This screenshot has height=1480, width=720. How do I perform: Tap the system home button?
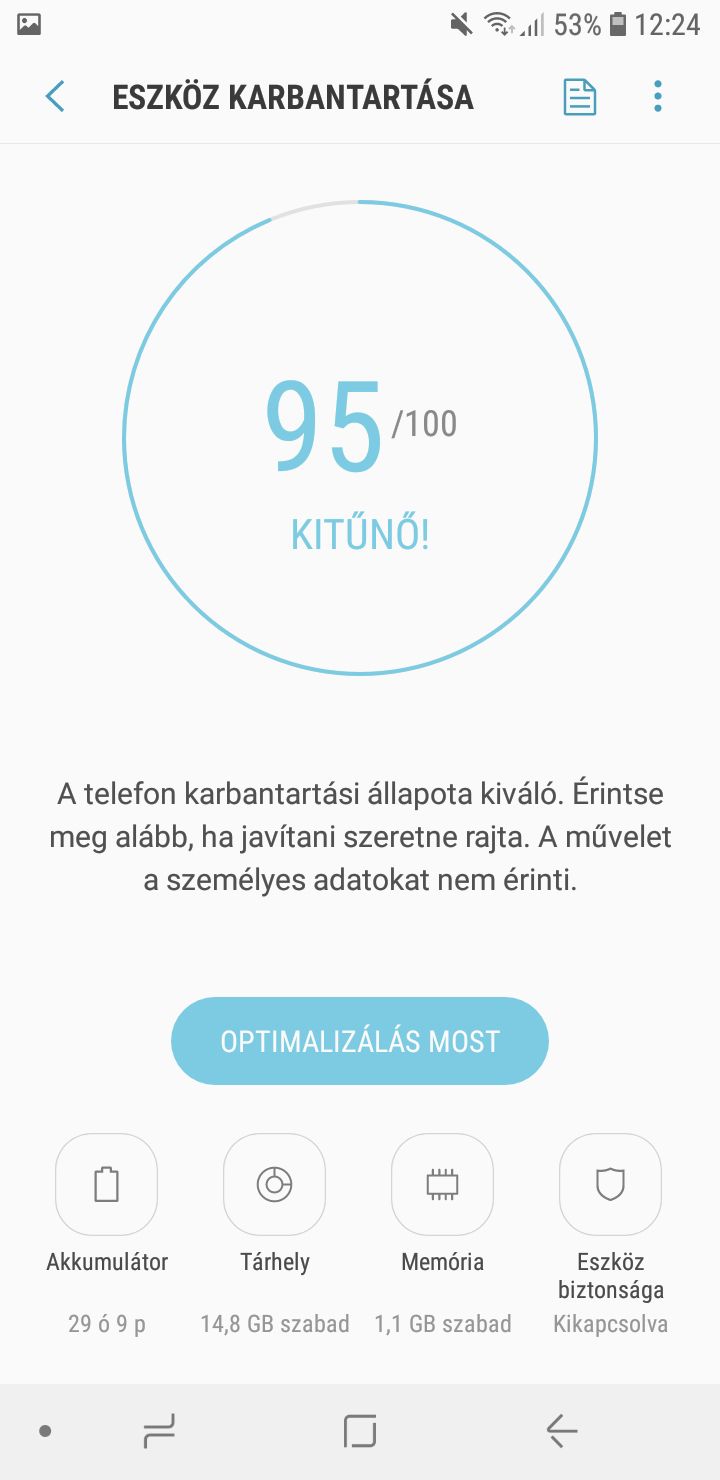[x=360, y=1431]
